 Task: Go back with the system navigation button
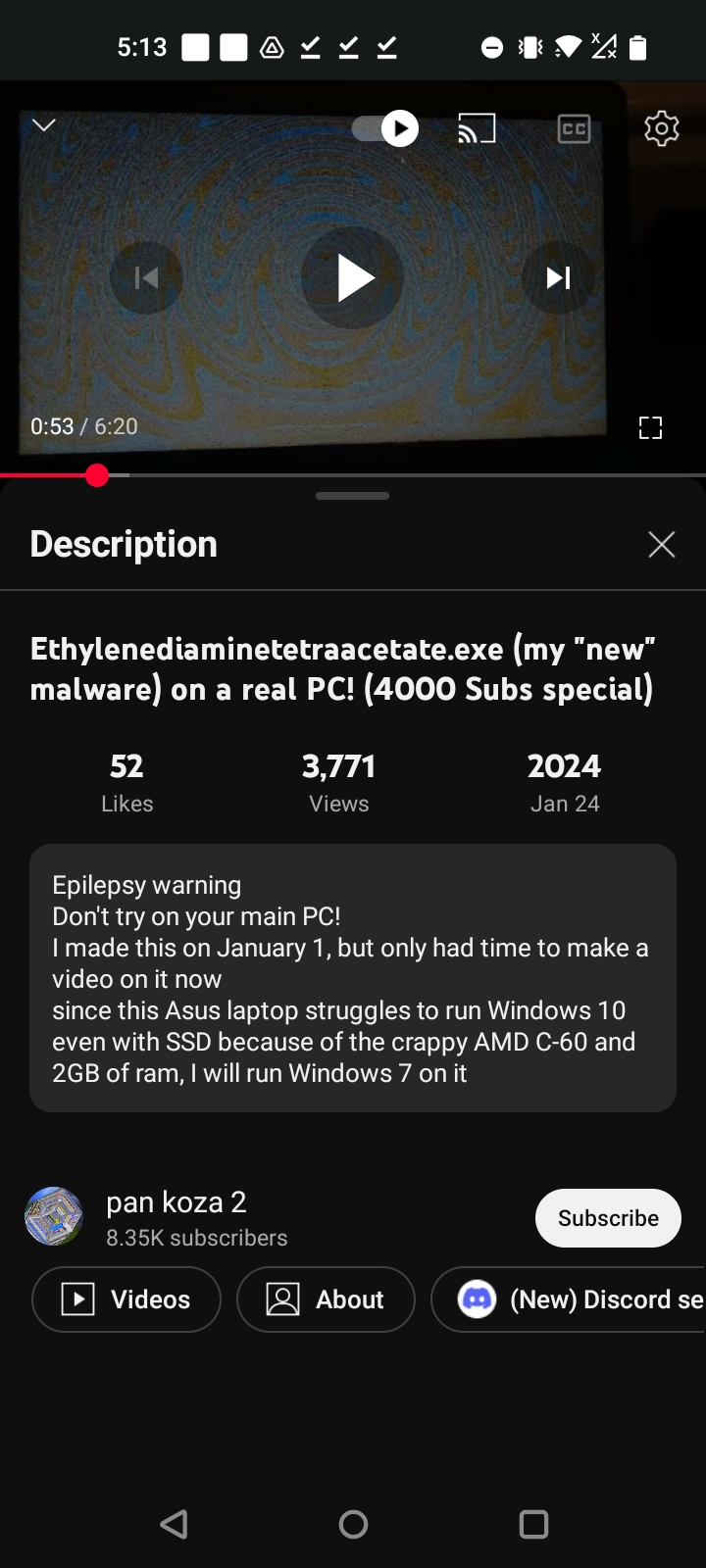pos(174,1524)
